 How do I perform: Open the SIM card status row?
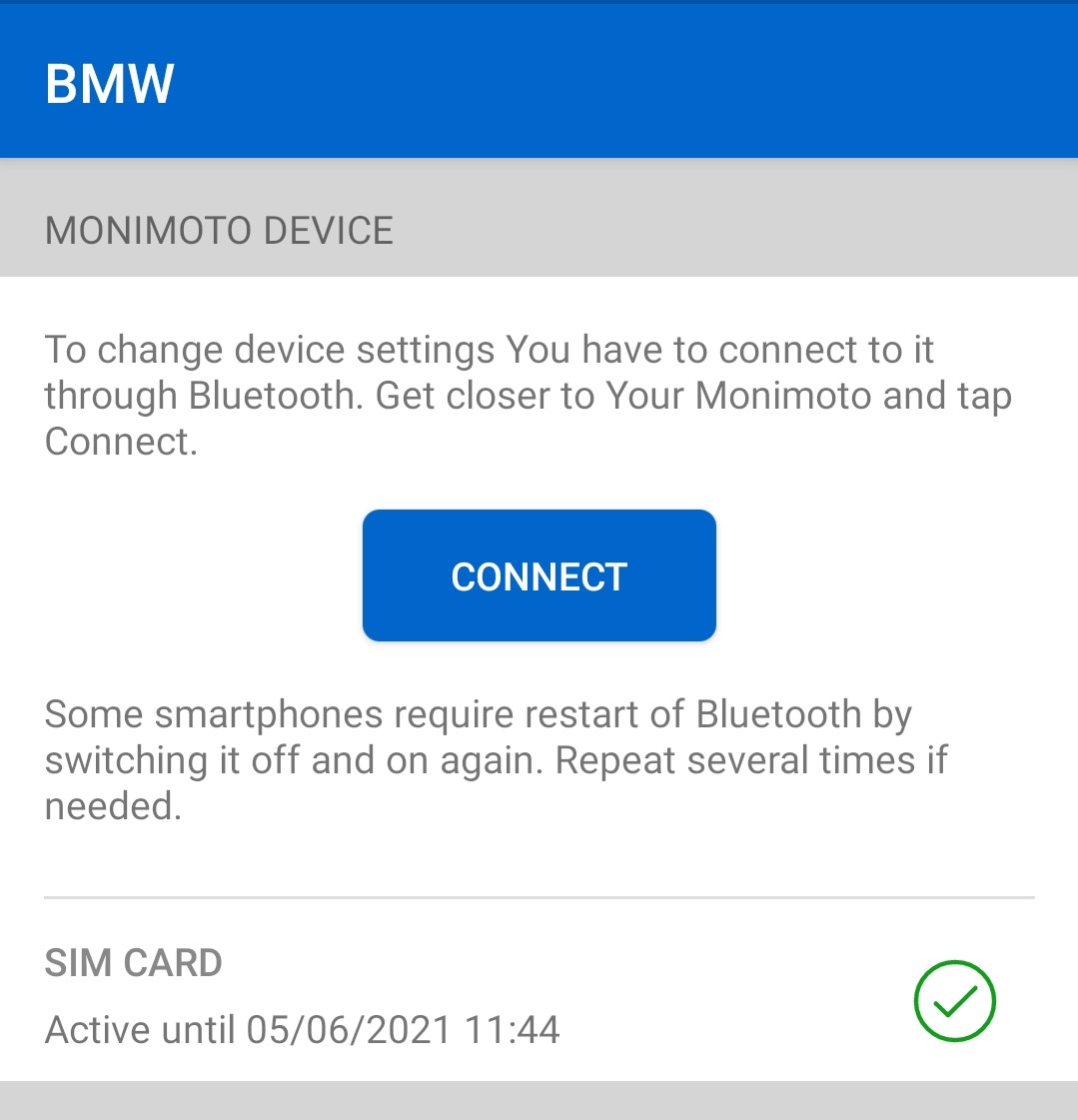coord(520,997)
